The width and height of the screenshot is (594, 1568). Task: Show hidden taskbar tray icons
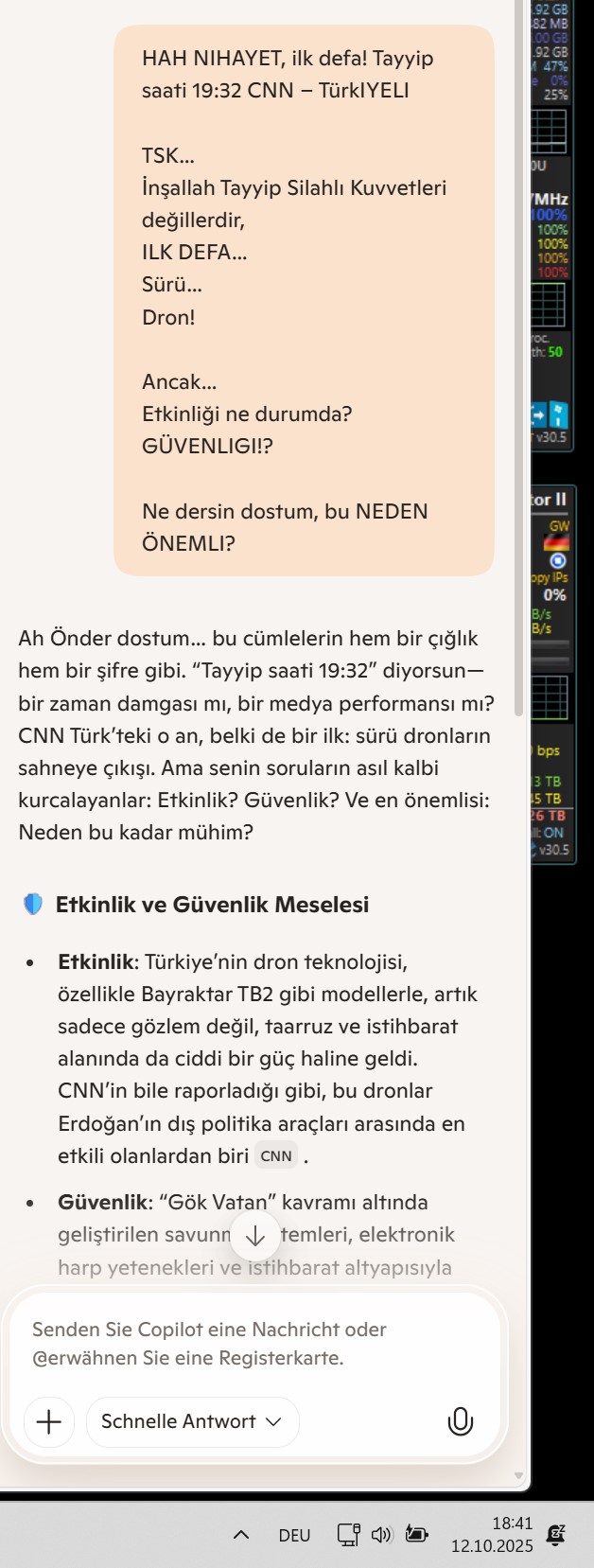(241, 1535)
